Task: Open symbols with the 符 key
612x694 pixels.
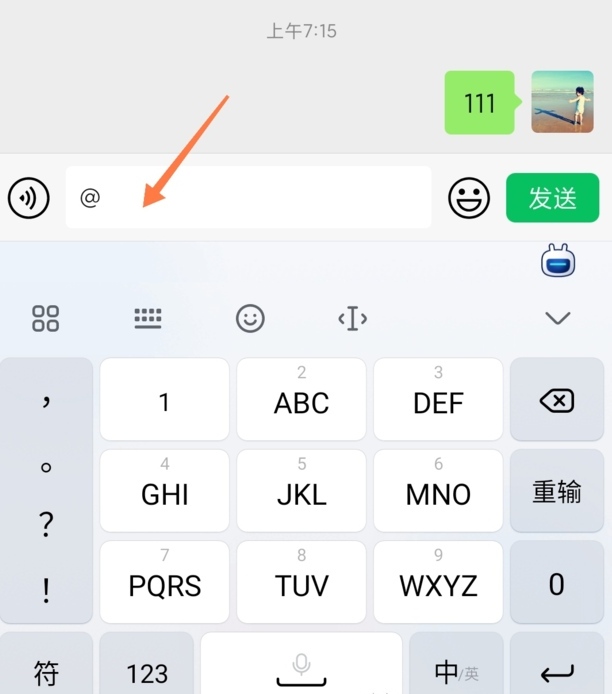Action: 46,672
